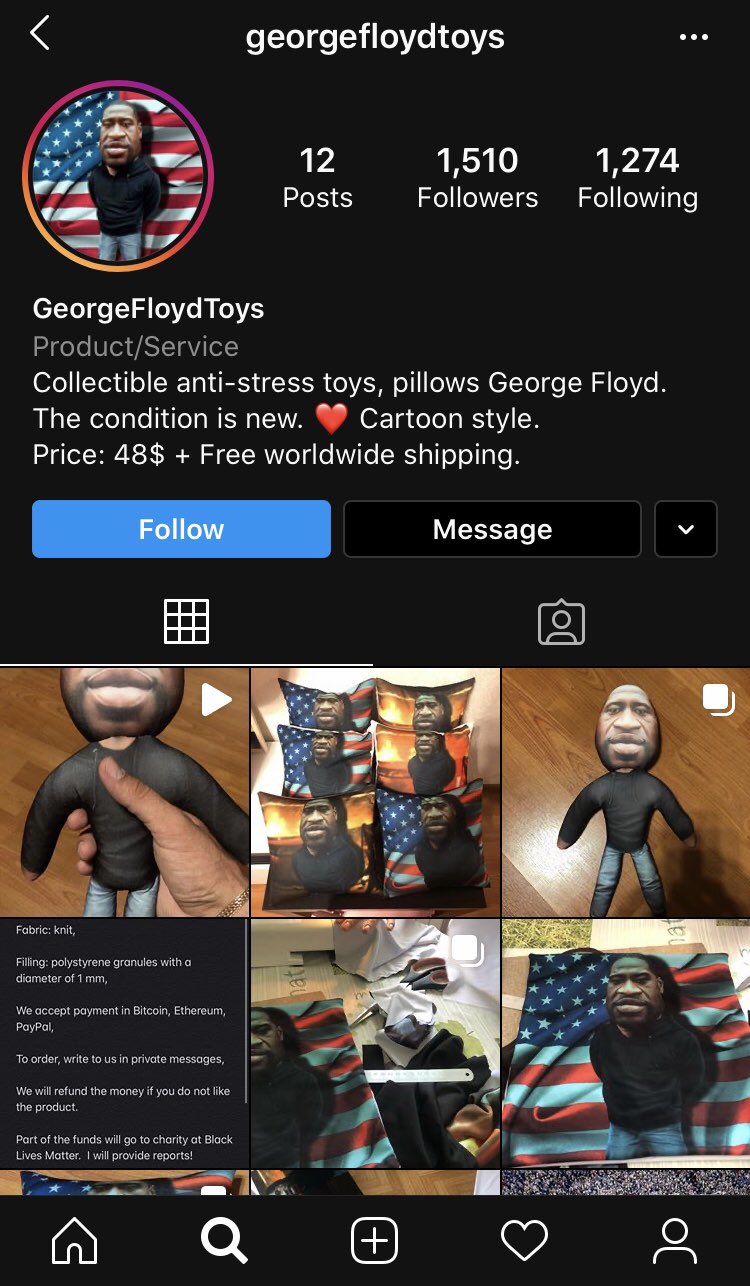Open the flag pillow close-up post
This screenshot has width=750, height=1286.
click(x=626, y=1043)
